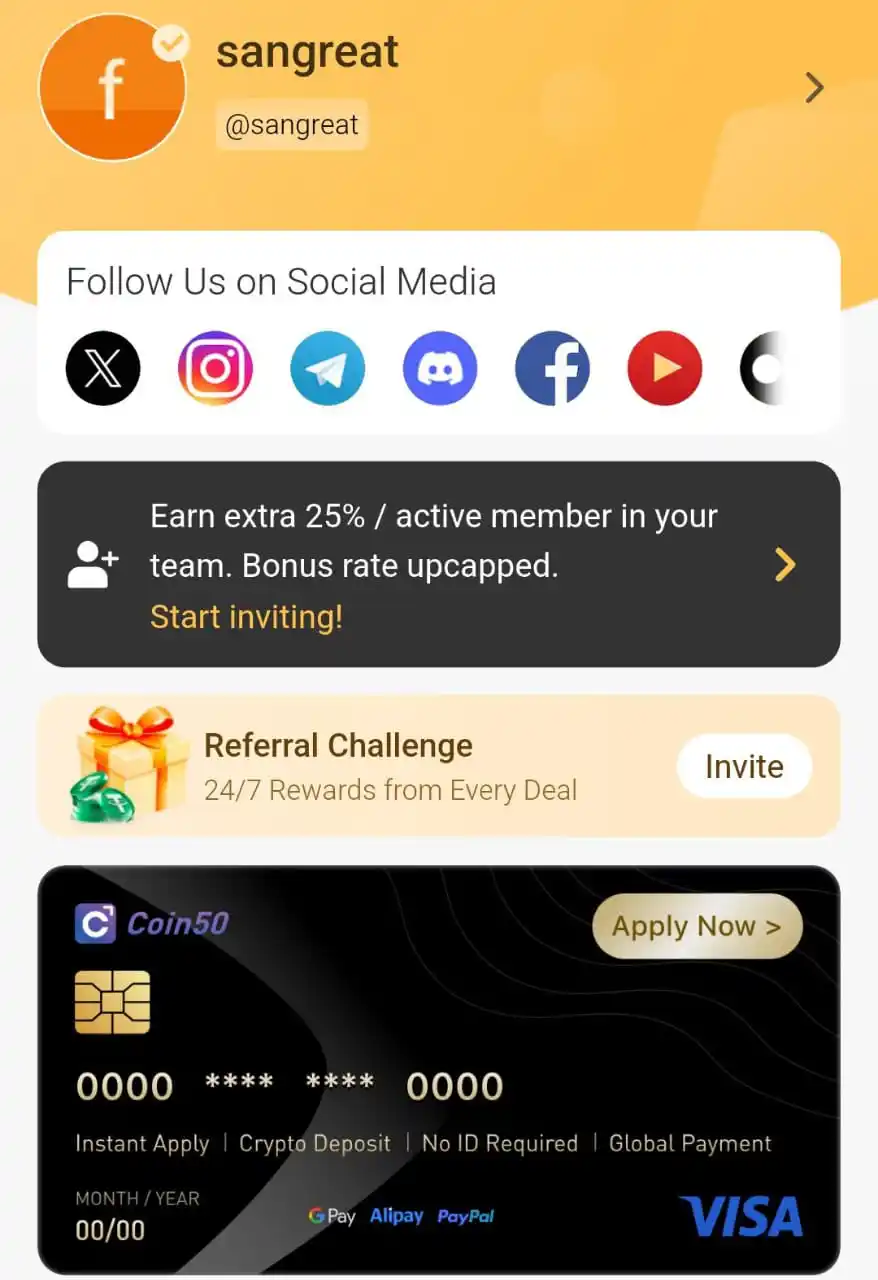
Task: Tap the sangreat profile avatar
Action: tap(112, 88)
